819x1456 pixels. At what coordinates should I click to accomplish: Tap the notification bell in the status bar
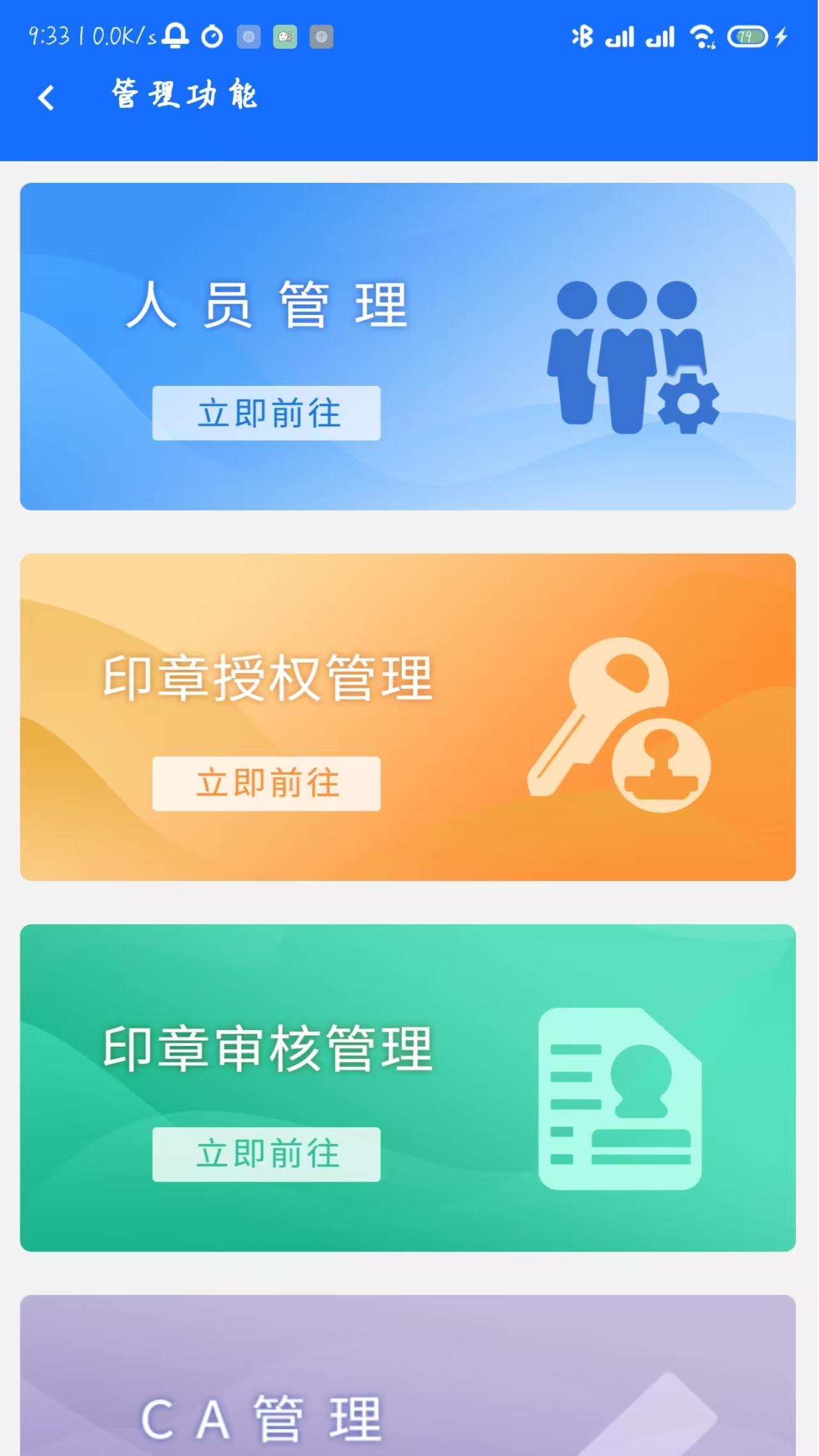[176, 36]
